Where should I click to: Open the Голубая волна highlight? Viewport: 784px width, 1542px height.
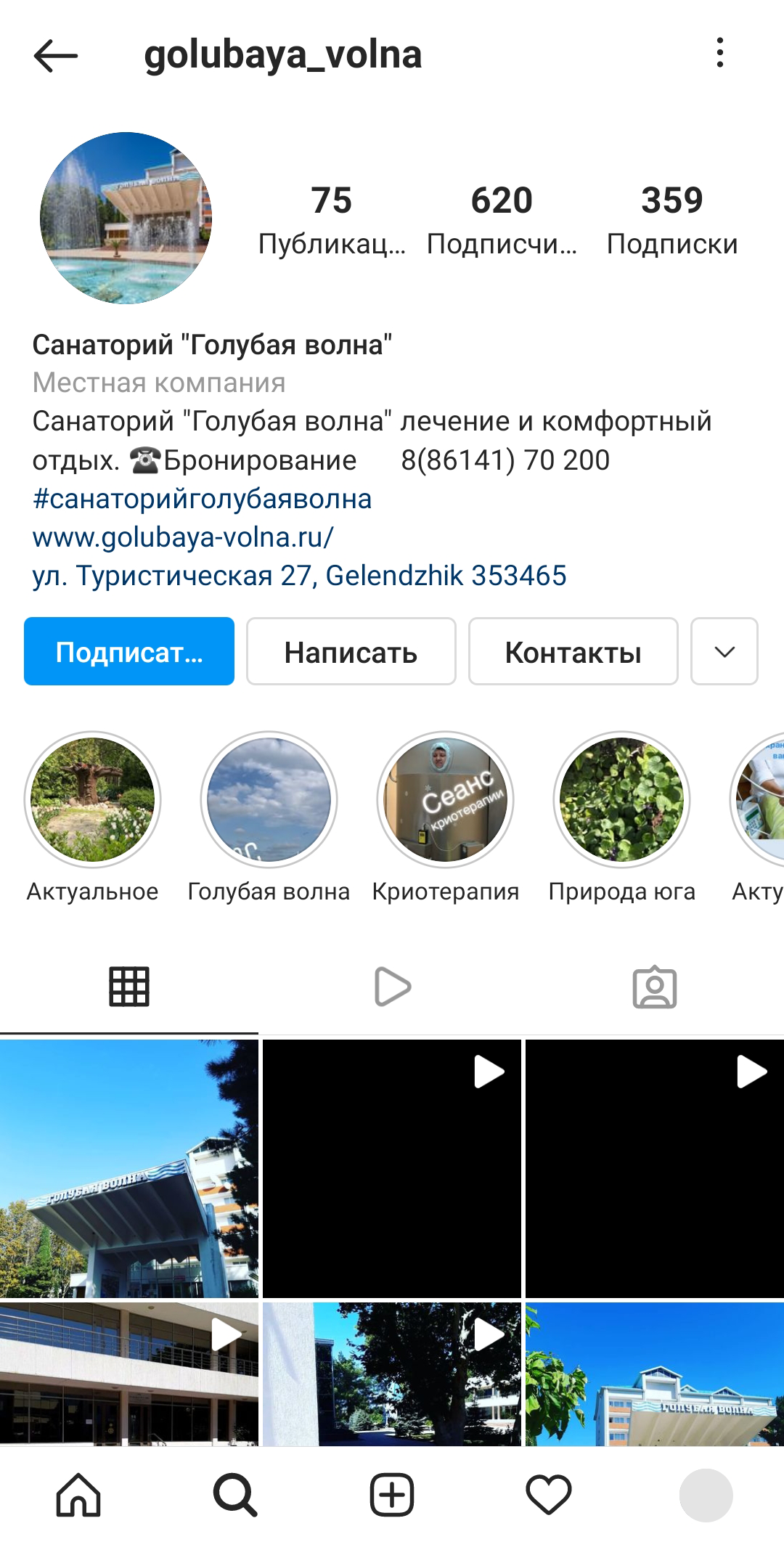point(269,799)
